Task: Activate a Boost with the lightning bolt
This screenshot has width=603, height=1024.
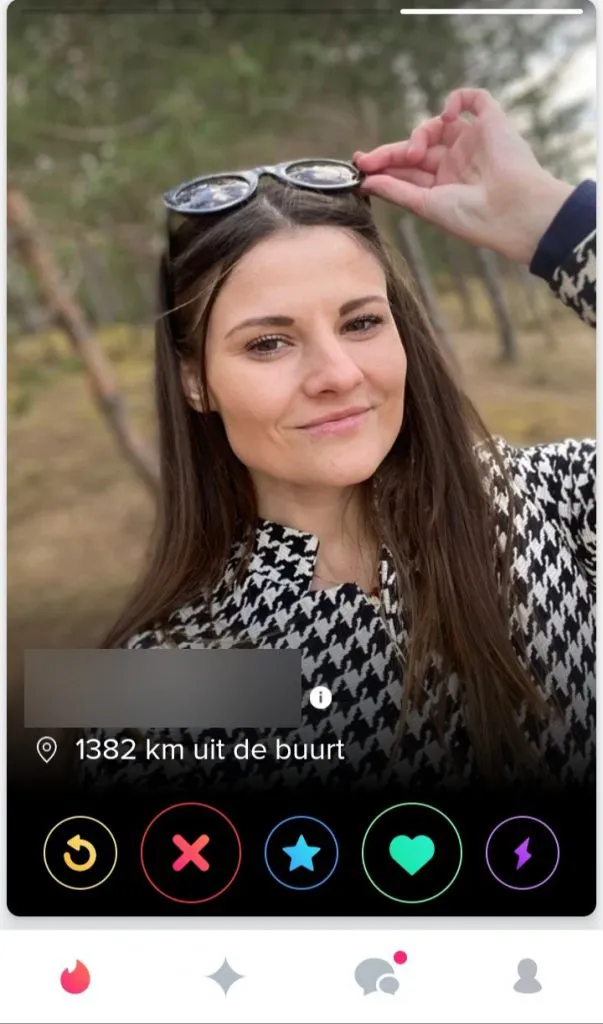Action: click(522, 853)
